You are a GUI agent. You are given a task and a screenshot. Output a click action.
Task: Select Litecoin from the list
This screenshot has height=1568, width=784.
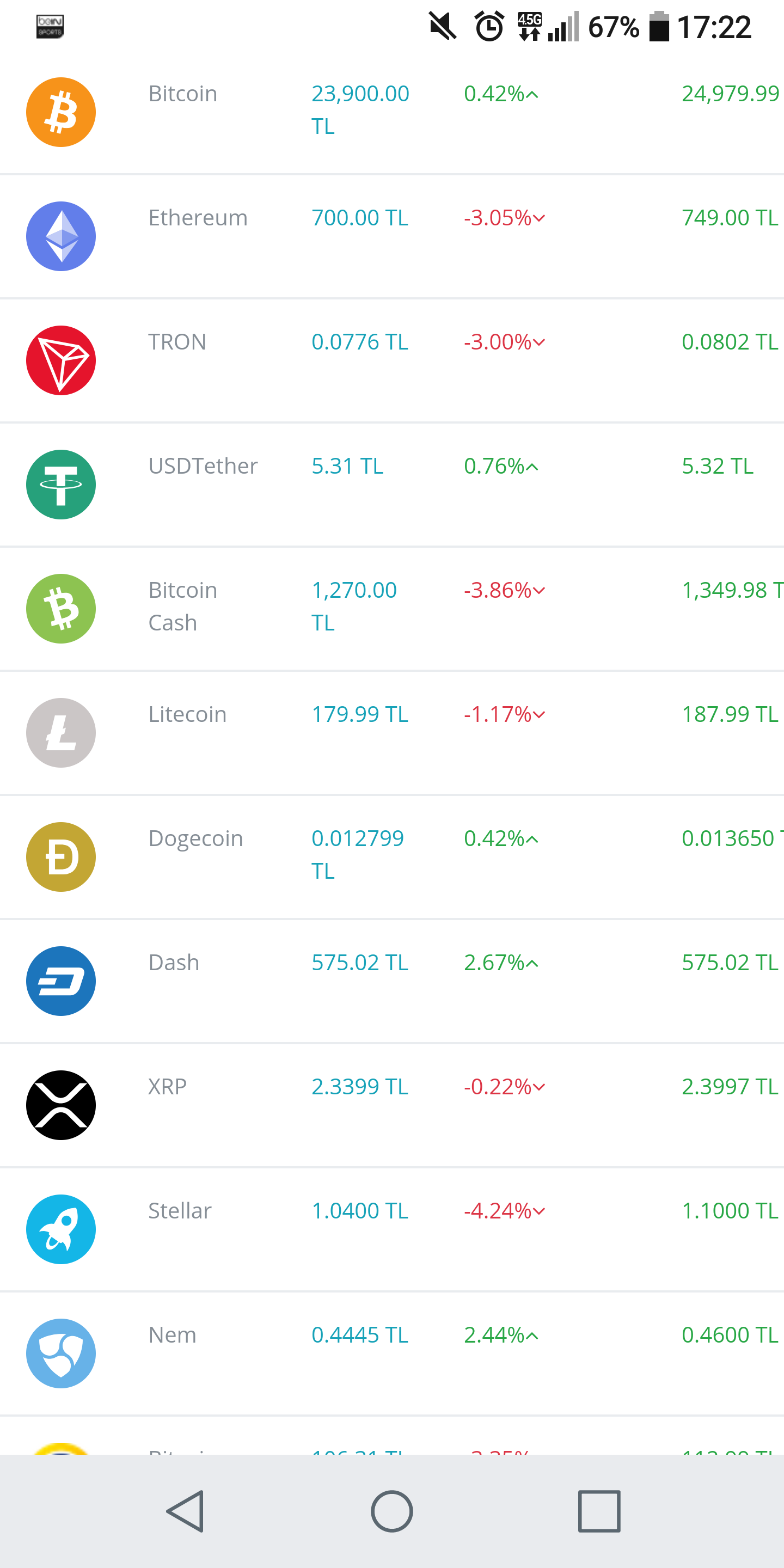tap(392, 733)
